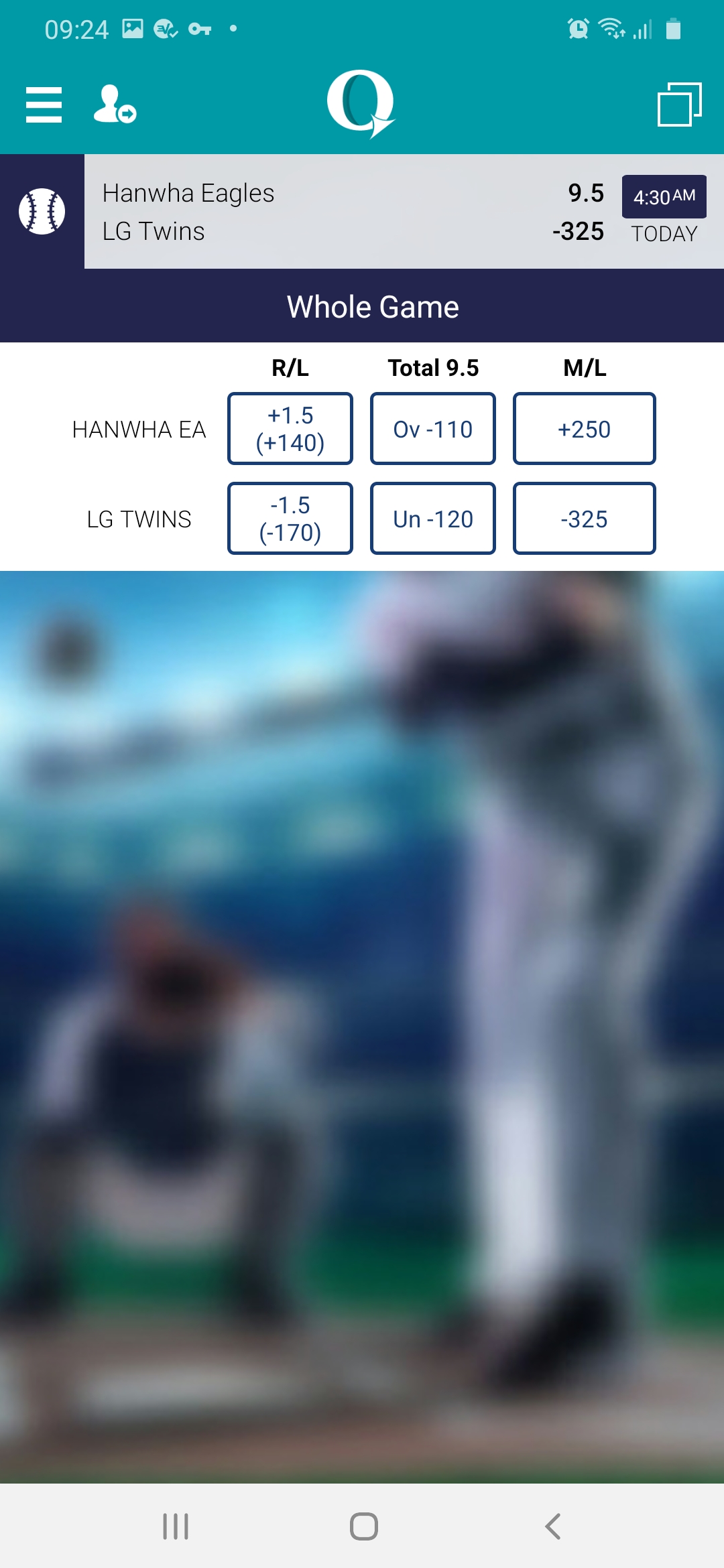
Task: Open the hamburger menu
Action: [44, 105]
